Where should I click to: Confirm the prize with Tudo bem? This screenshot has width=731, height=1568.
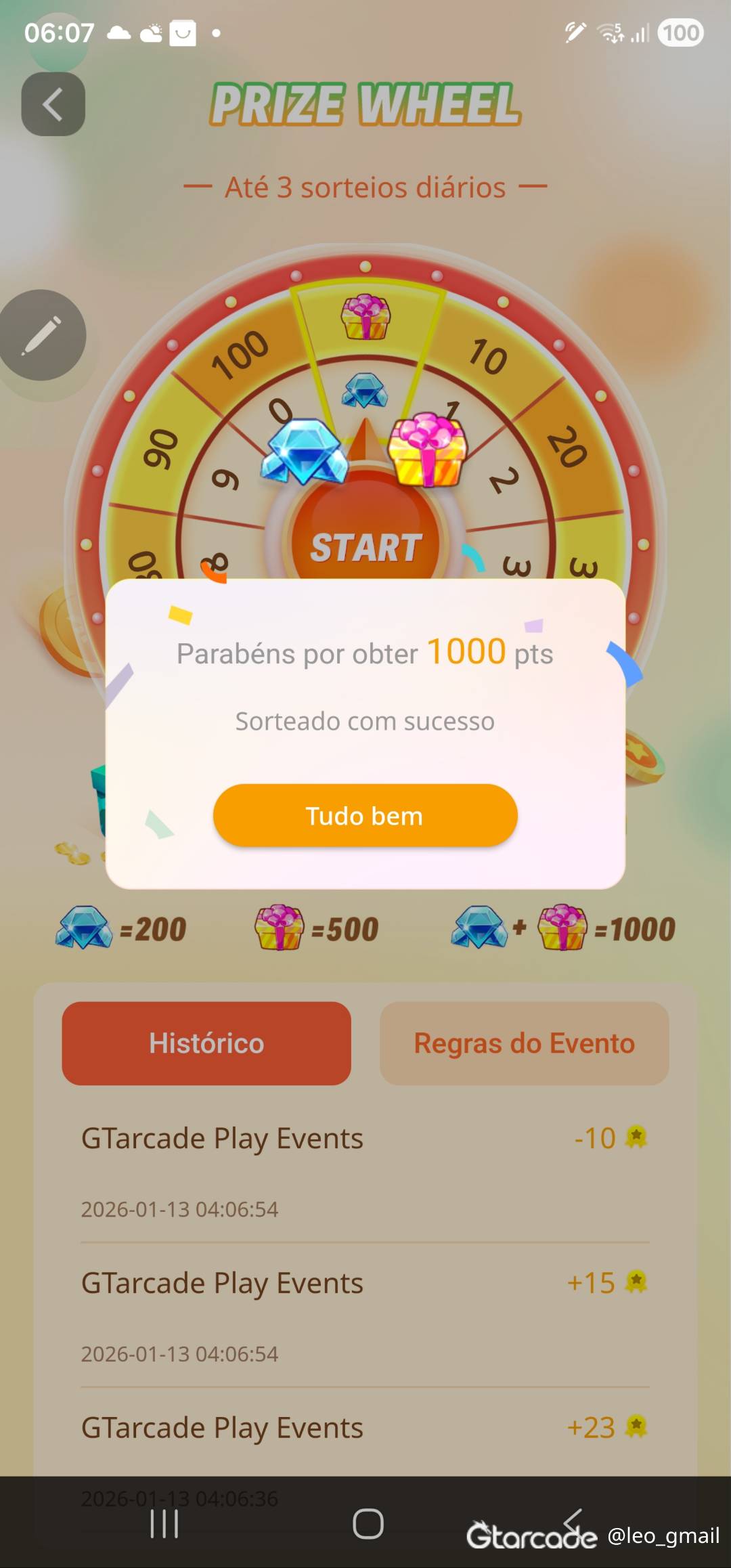365,815
